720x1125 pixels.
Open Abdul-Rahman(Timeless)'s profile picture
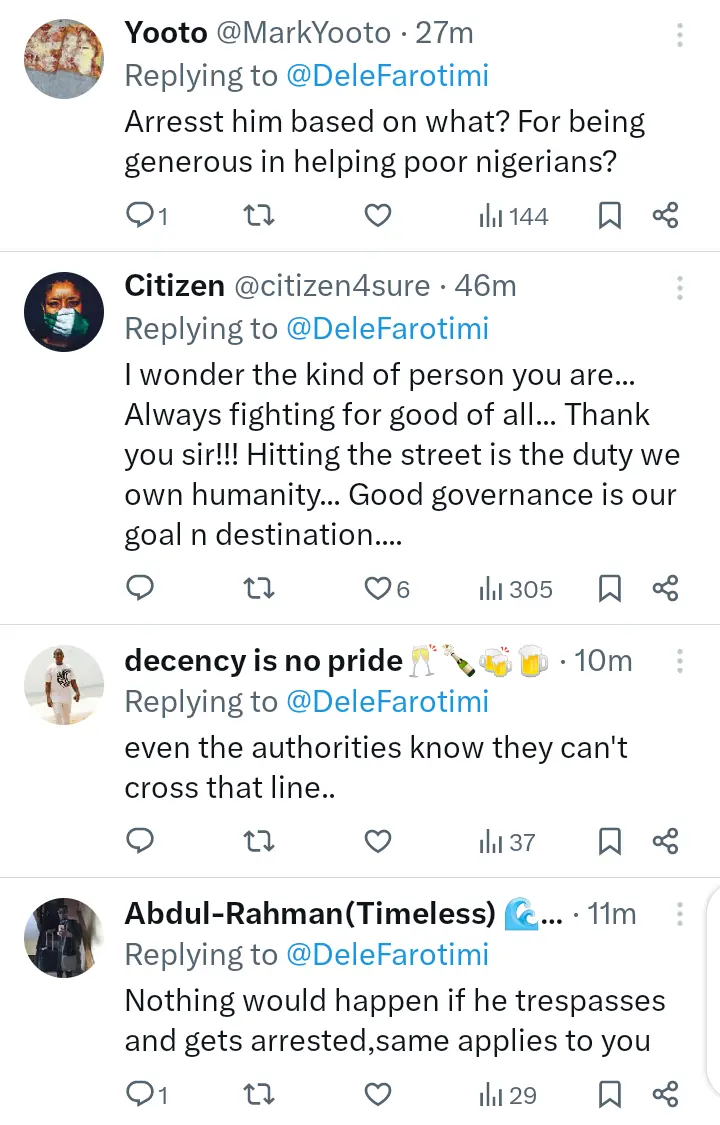[x=64, y=938]
